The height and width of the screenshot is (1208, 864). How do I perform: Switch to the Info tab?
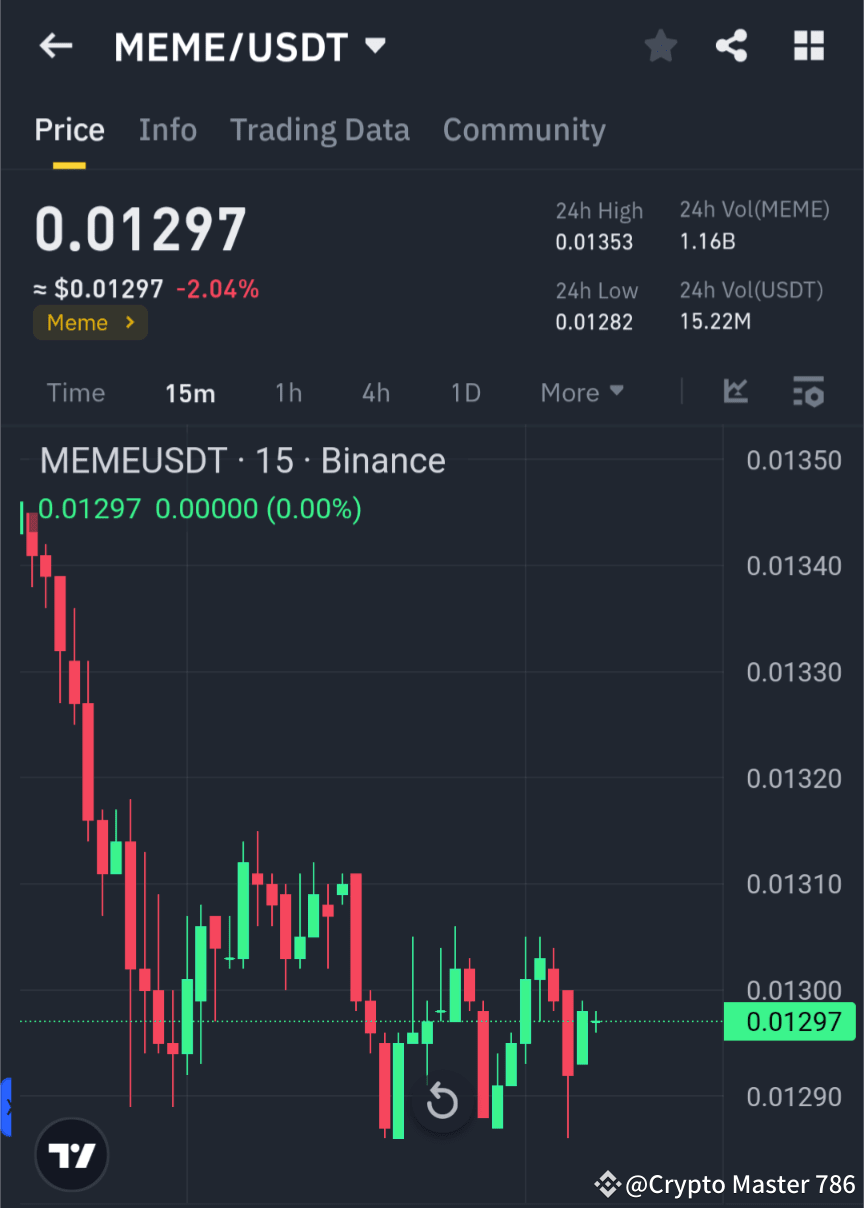(167, 129)
